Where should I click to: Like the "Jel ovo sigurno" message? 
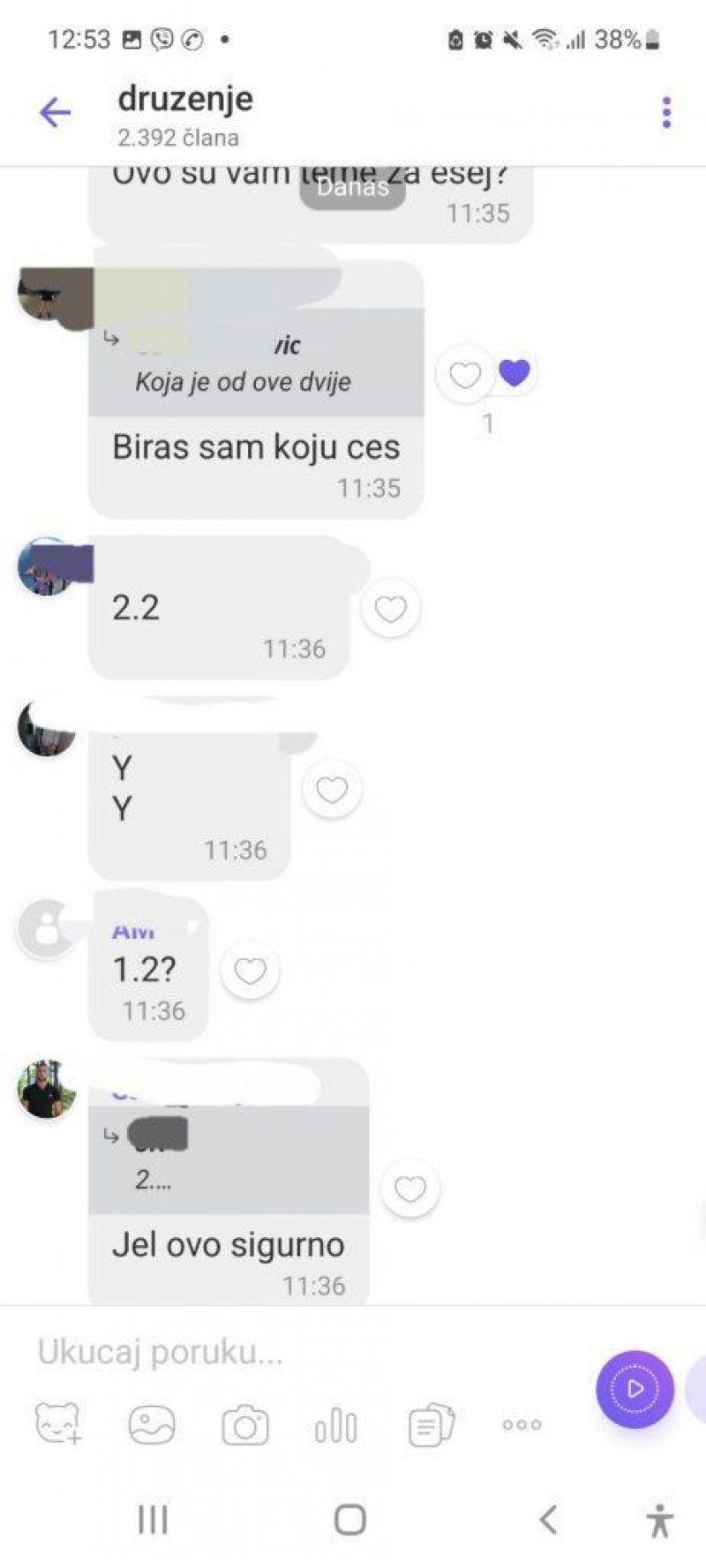[x=409, y=1189]
